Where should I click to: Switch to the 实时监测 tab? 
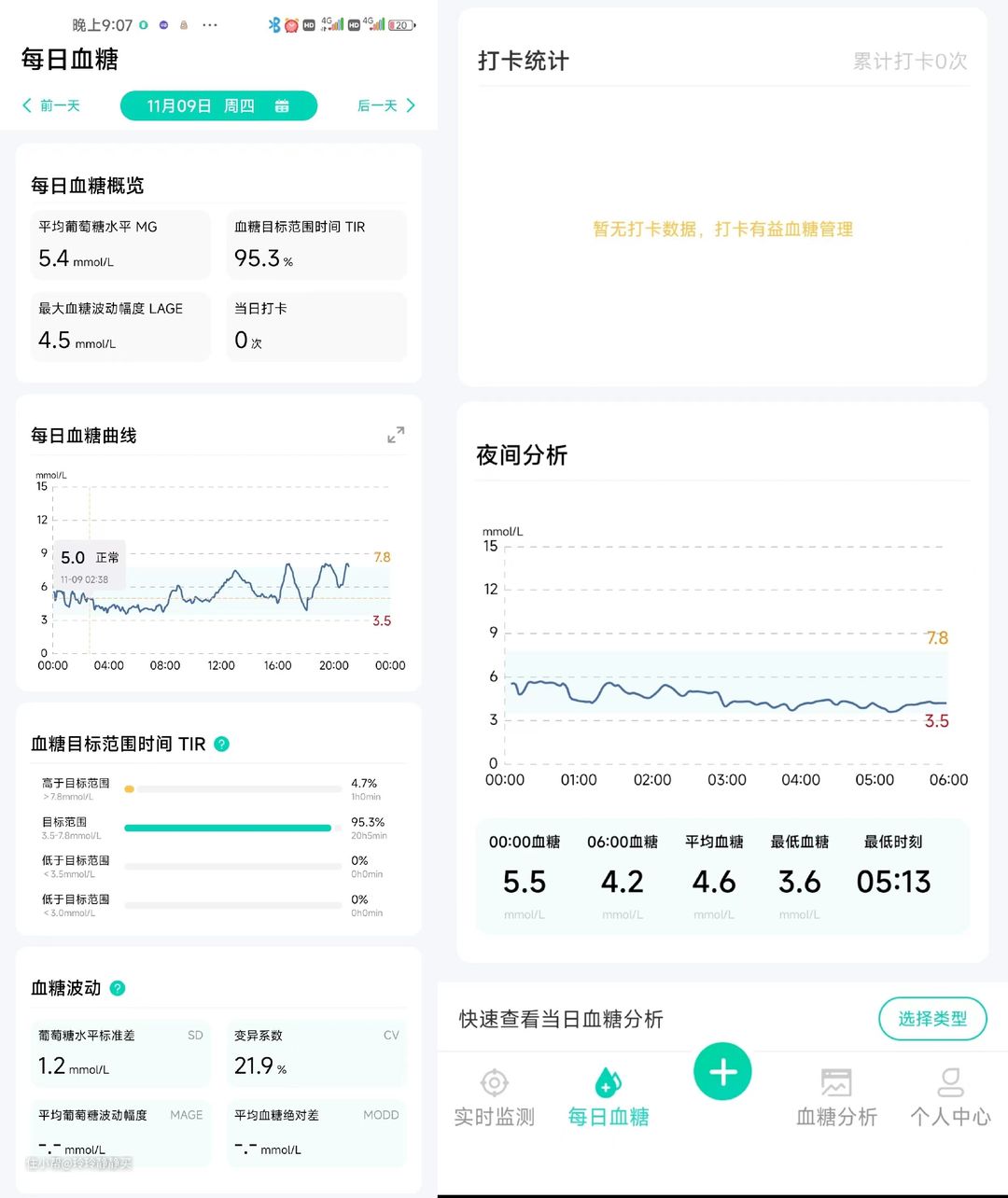pyautogui.click(x=494, y=1098)
